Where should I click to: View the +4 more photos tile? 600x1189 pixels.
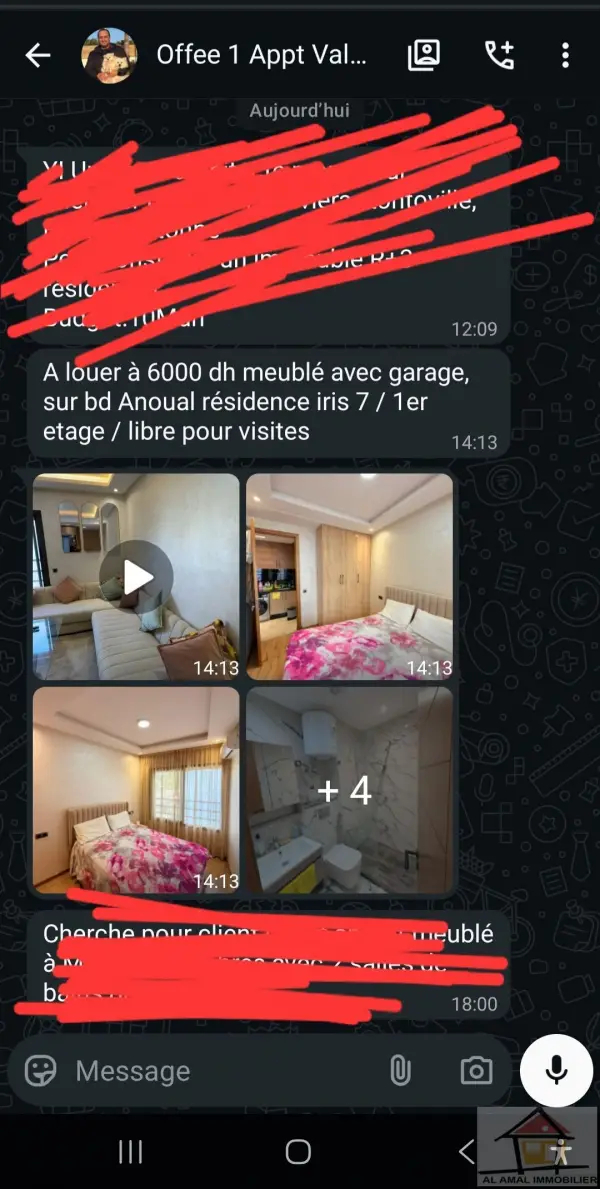point(349,789)
